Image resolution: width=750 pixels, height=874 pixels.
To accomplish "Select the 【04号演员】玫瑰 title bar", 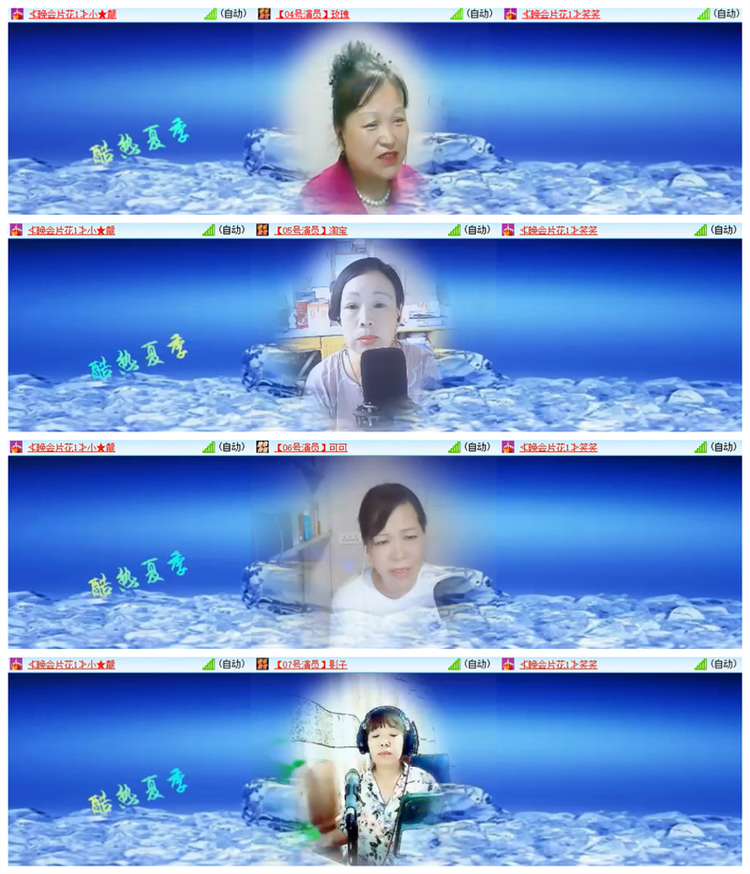I will (315, 13).
